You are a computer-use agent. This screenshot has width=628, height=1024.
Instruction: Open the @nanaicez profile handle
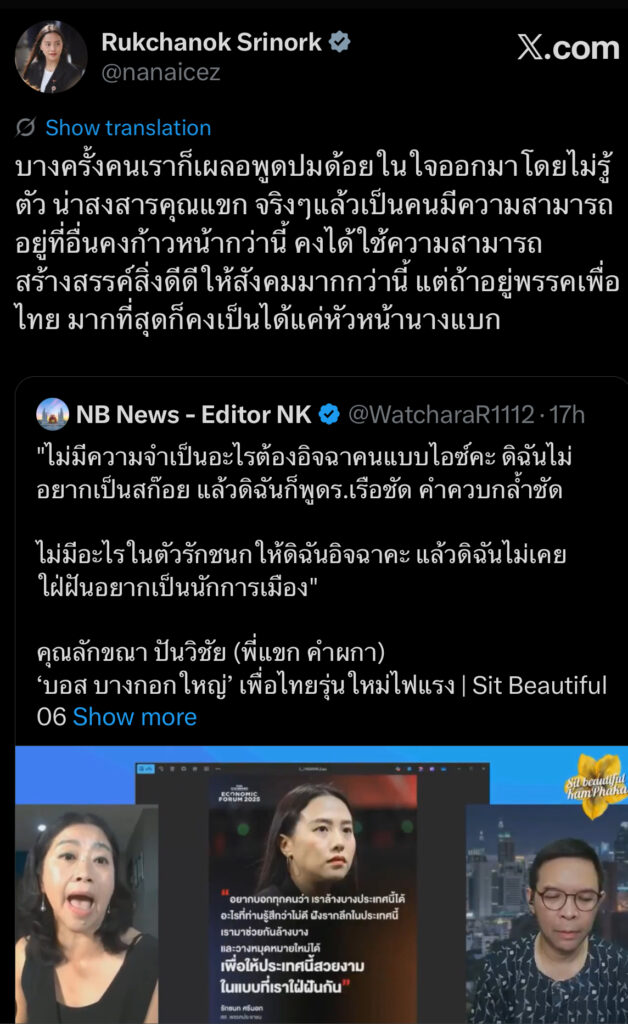point(160,72)
